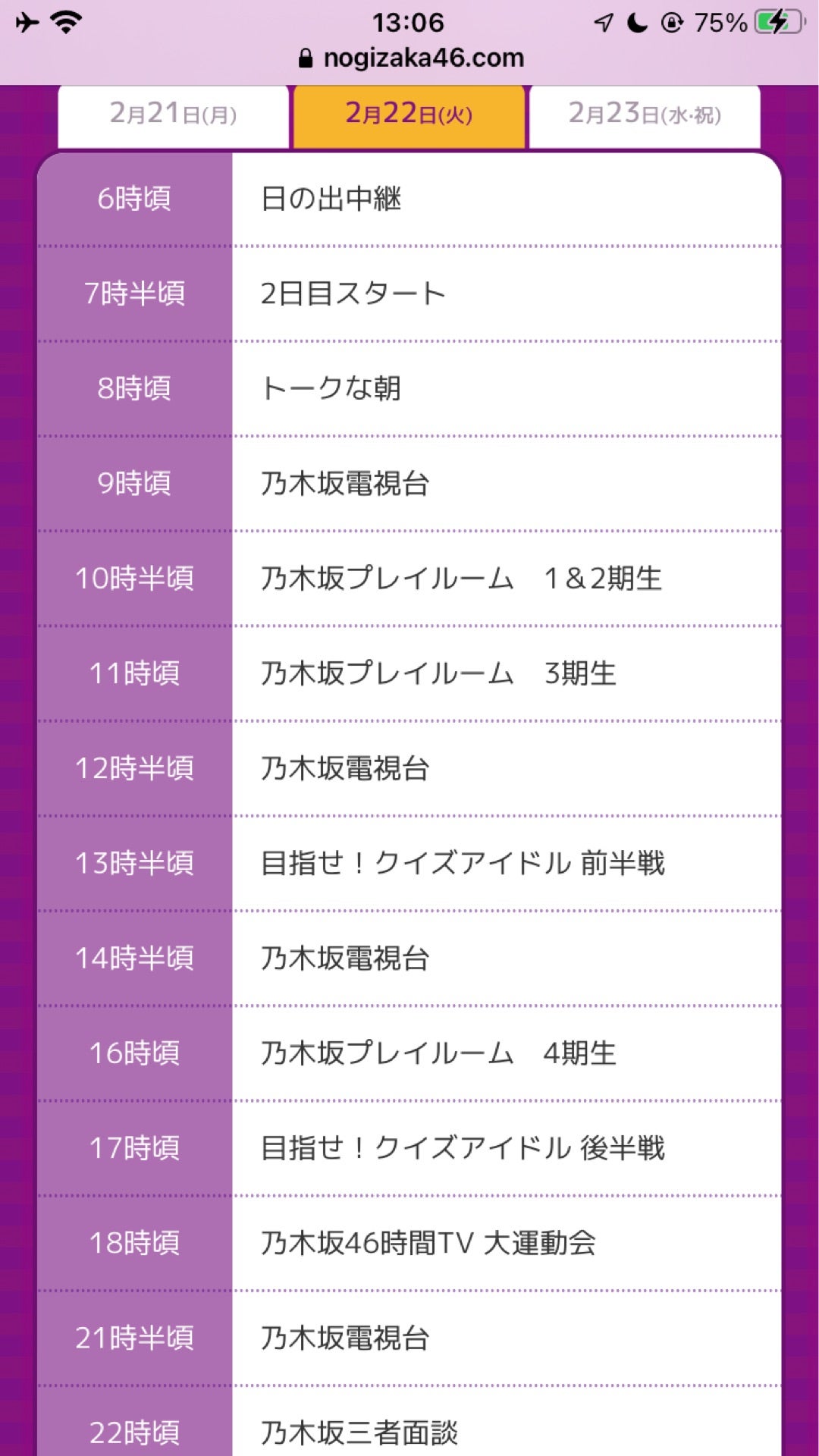The width and height of the screenshot is (819, 1456).
Task: Tap the nogizaka46.com address bar
Action: click(411, 58)
